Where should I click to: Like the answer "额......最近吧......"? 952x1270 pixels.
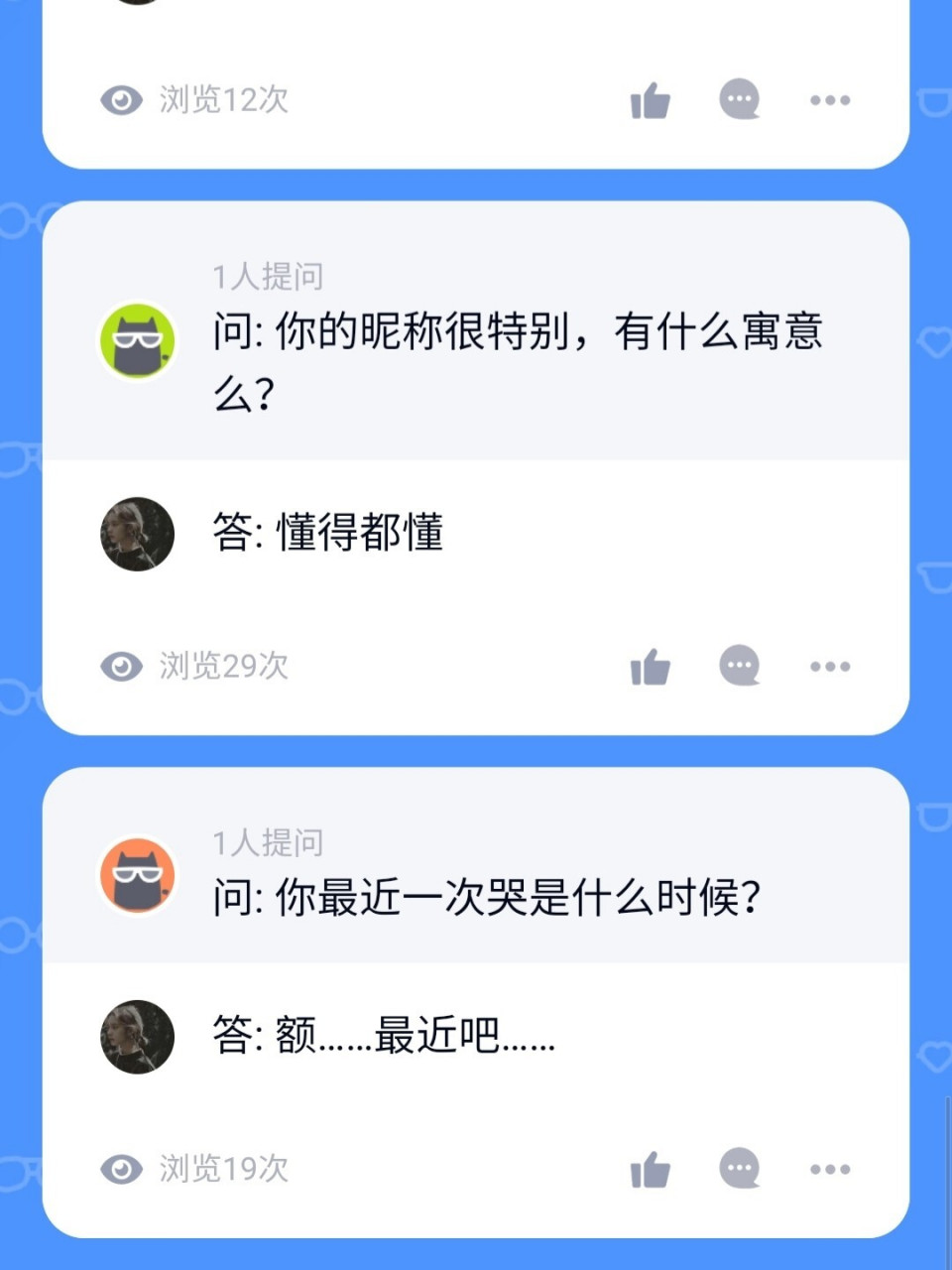point(650,1169)
